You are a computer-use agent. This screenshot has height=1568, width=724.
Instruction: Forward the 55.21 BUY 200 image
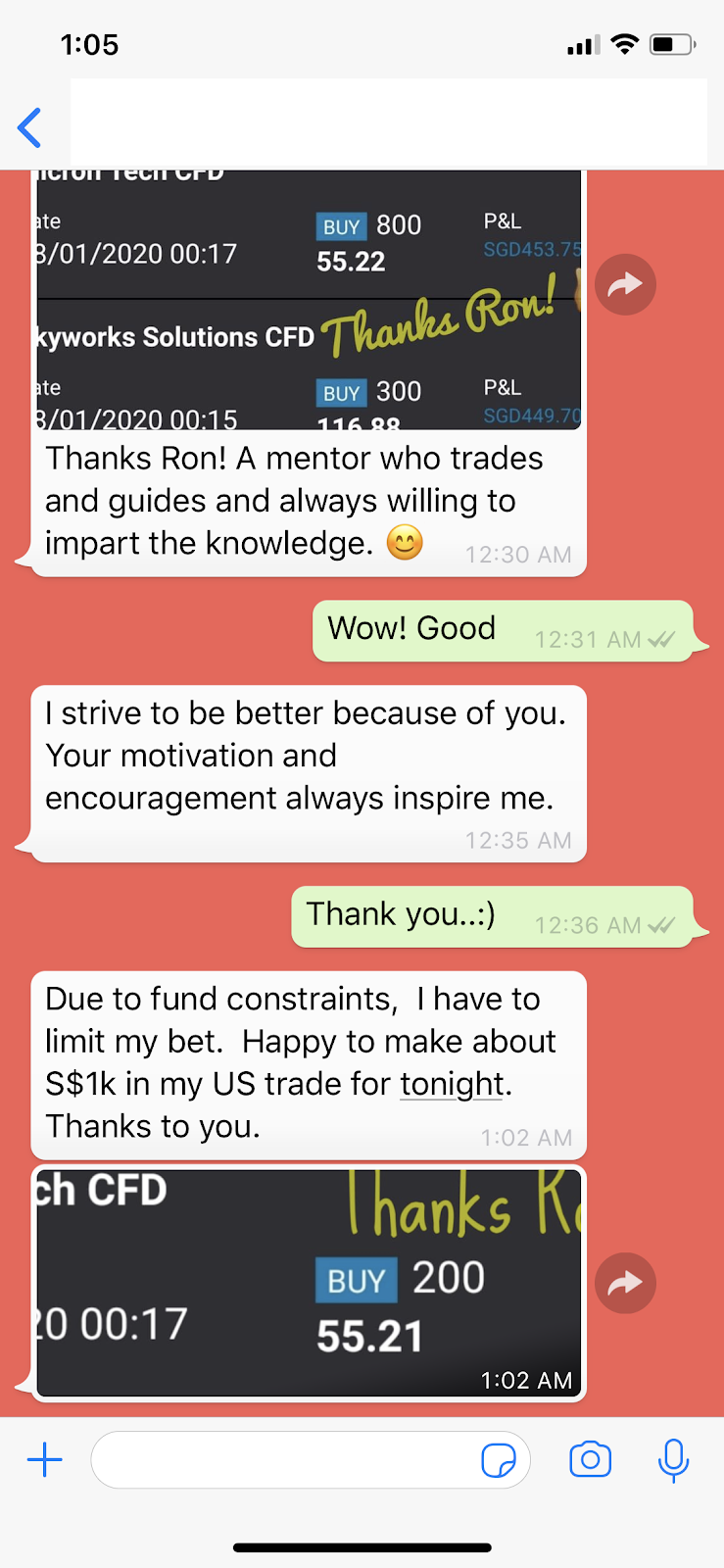tap(625, 1283)
